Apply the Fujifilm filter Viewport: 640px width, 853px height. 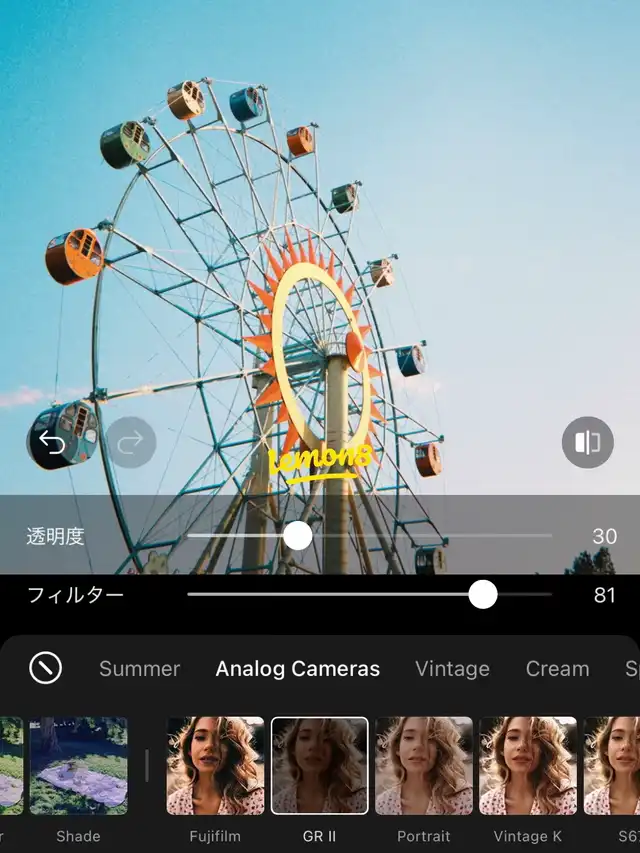pos(215,766)
